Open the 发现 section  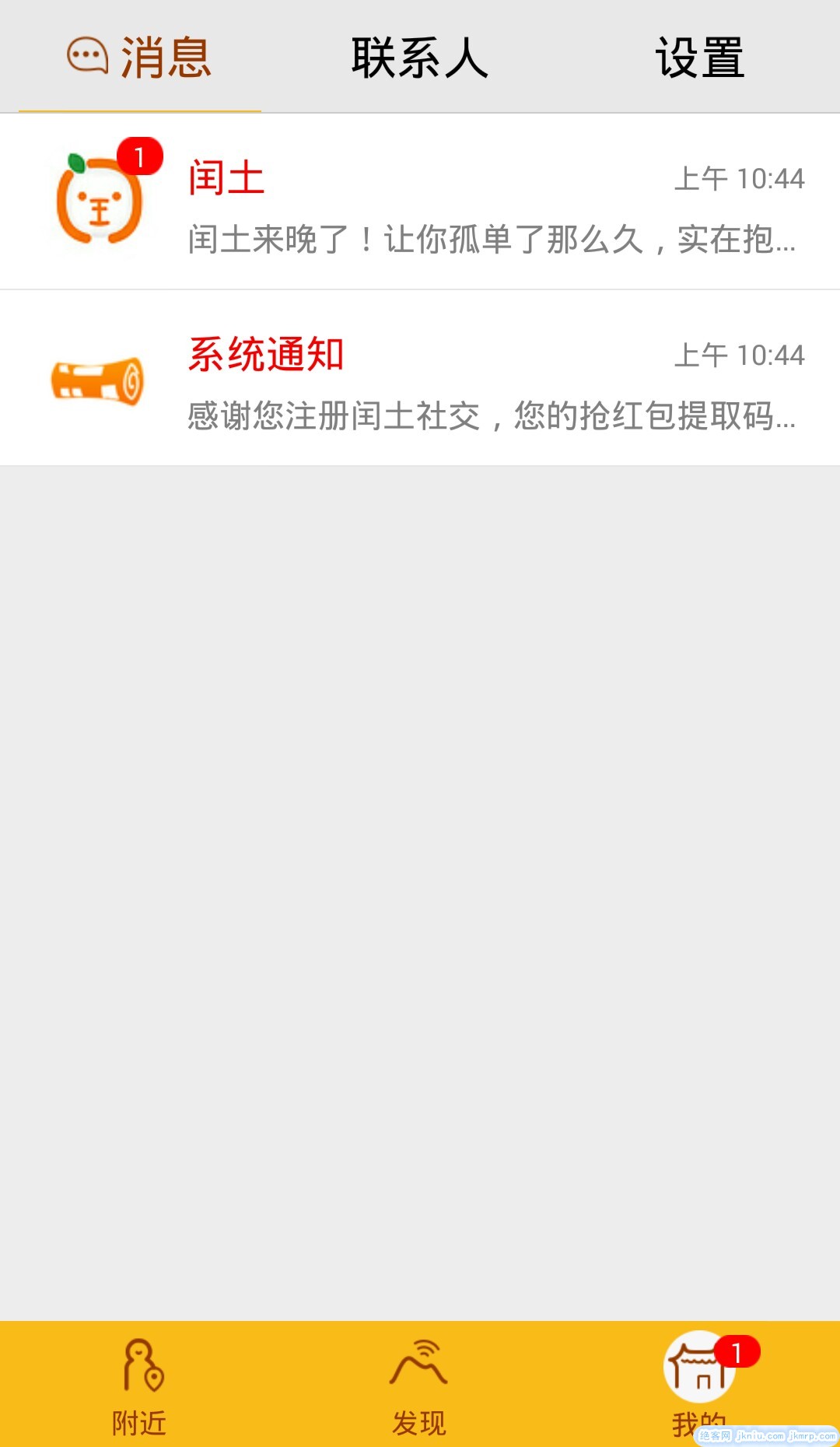coord(419,1385)
